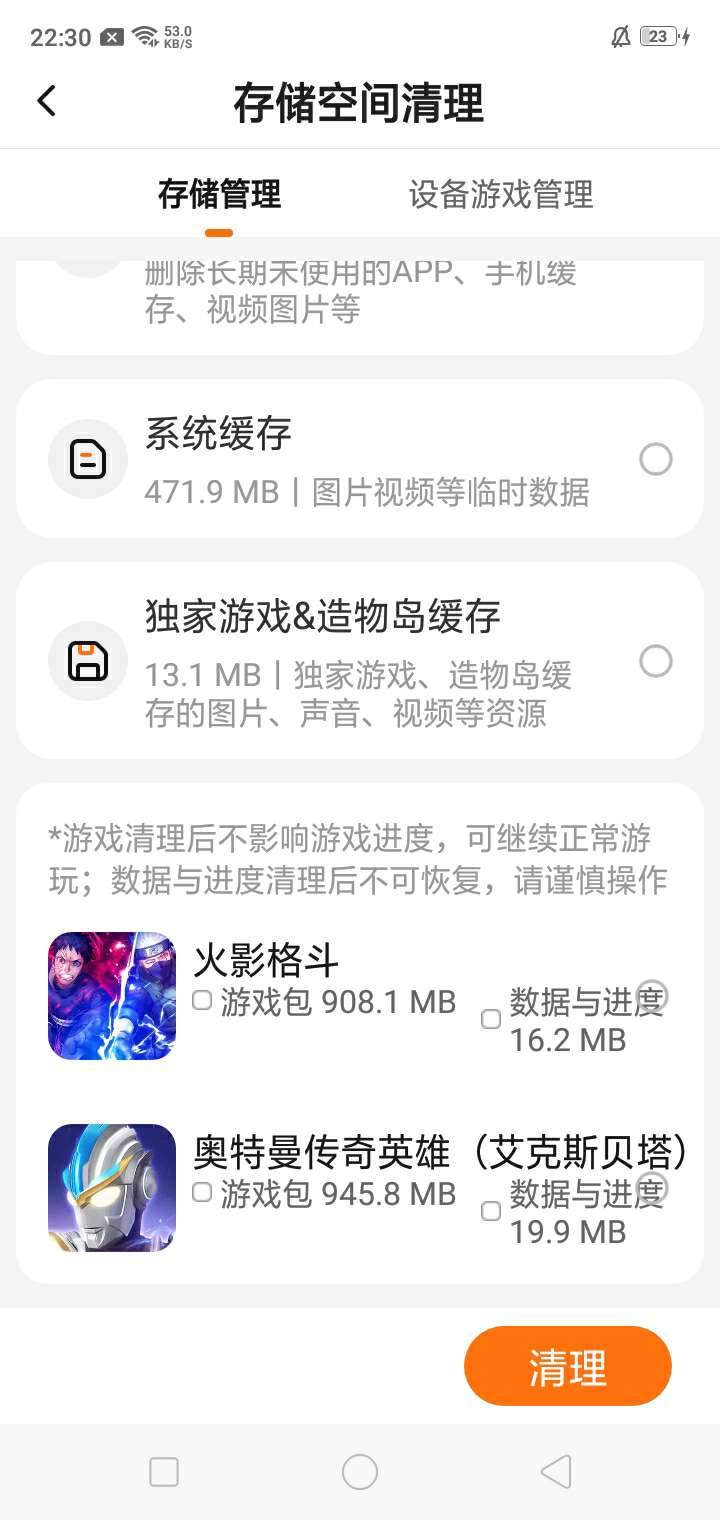The height and width of the screenshot is (1520, 720).
Task: Tap the orange 清理 button
Action: point(567,1366)
